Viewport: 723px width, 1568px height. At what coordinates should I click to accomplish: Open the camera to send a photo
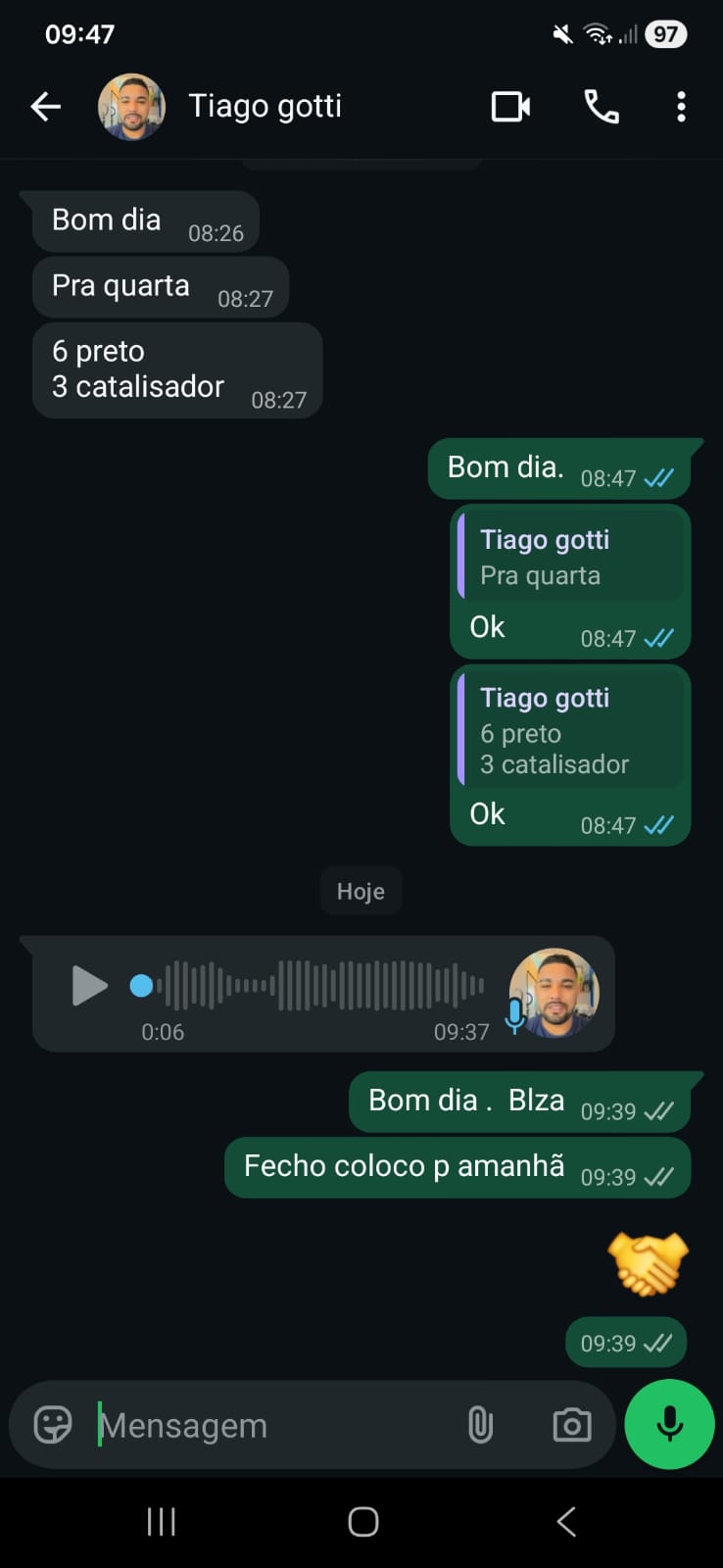[572, 1425]
